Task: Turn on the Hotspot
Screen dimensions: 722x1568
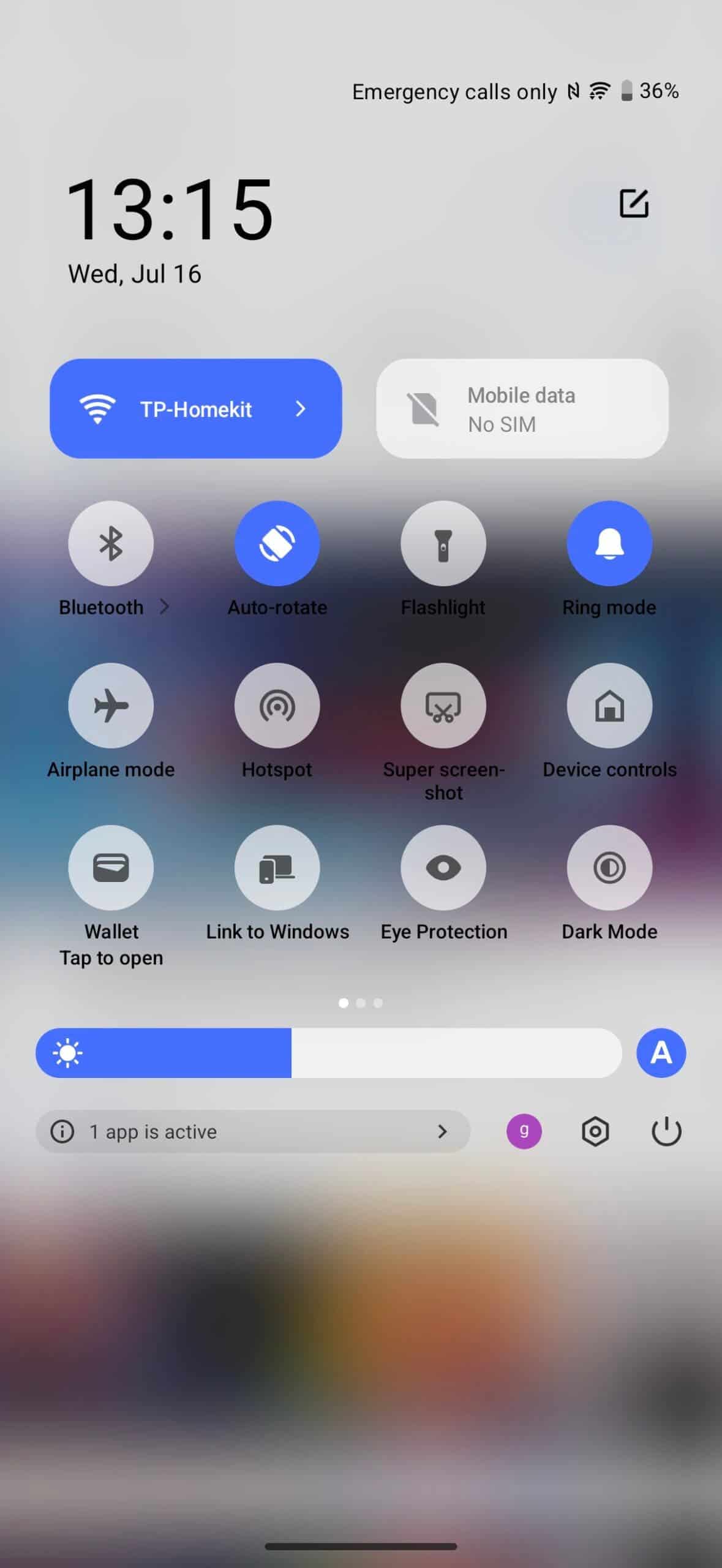Action: (277, 706)
